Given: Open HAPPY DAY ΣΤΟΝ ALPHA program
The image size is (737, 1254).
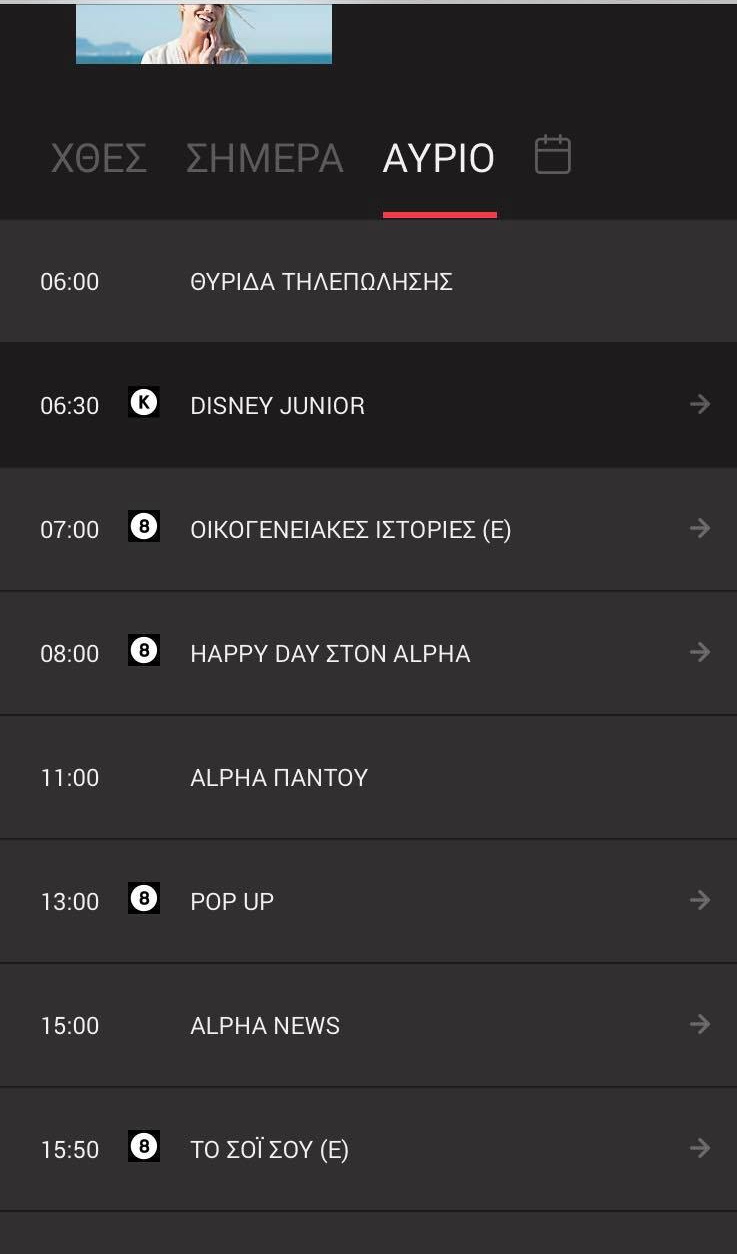Looking at the screenshot, I should pos(368,653).
